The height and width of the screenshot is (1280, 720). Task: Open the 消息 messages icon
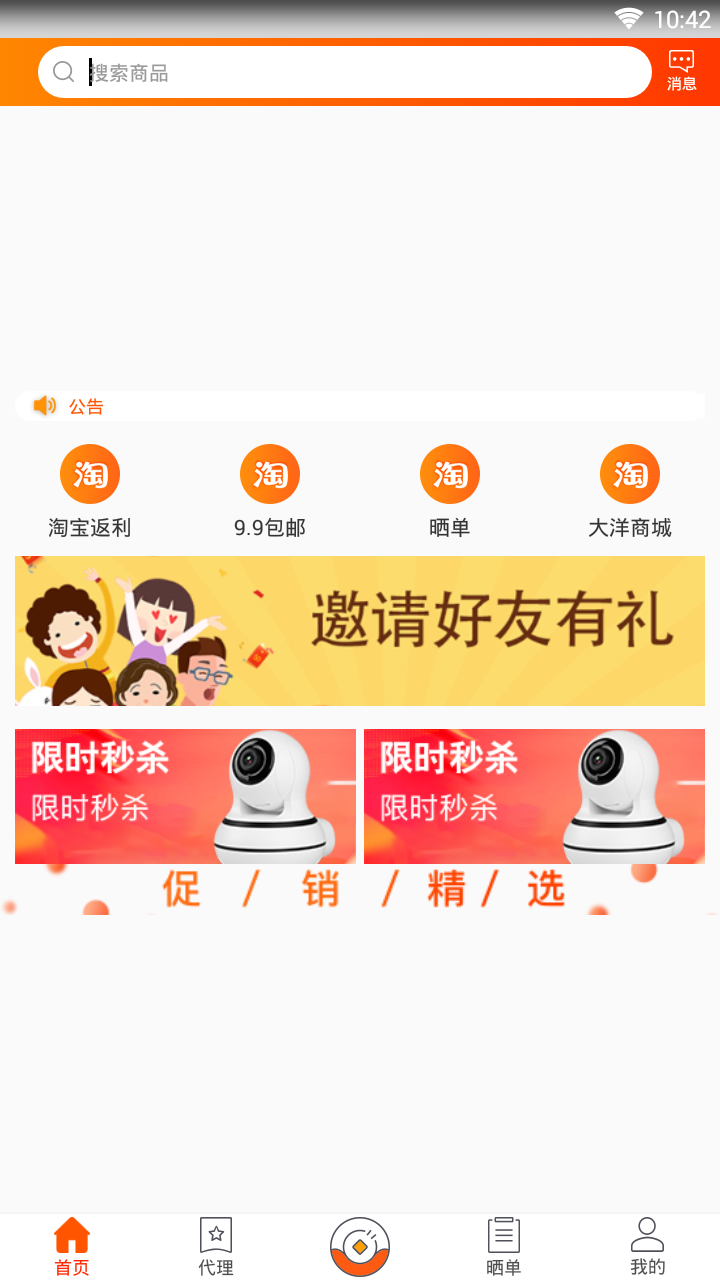click(x=682, y=71)
